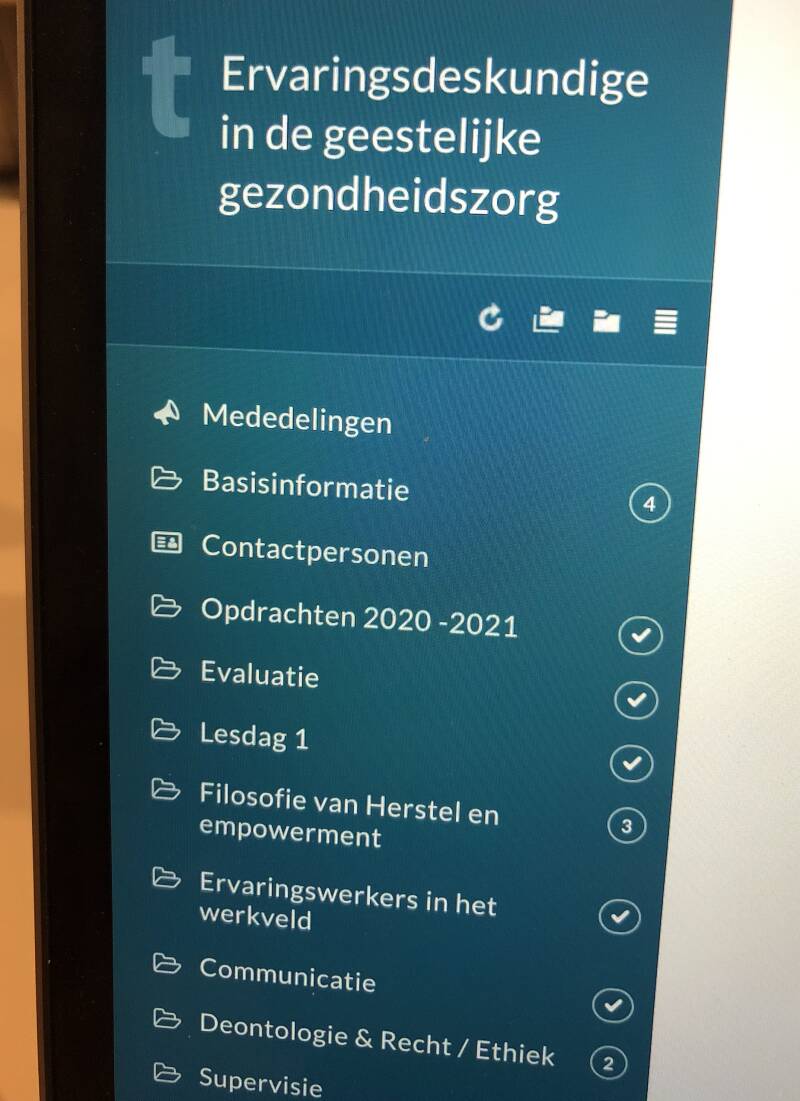Open Deontologie & Recht / Ethiek
This screenshot has width=800, height=1101.
pyautogui.click(x=376, y=1038)
